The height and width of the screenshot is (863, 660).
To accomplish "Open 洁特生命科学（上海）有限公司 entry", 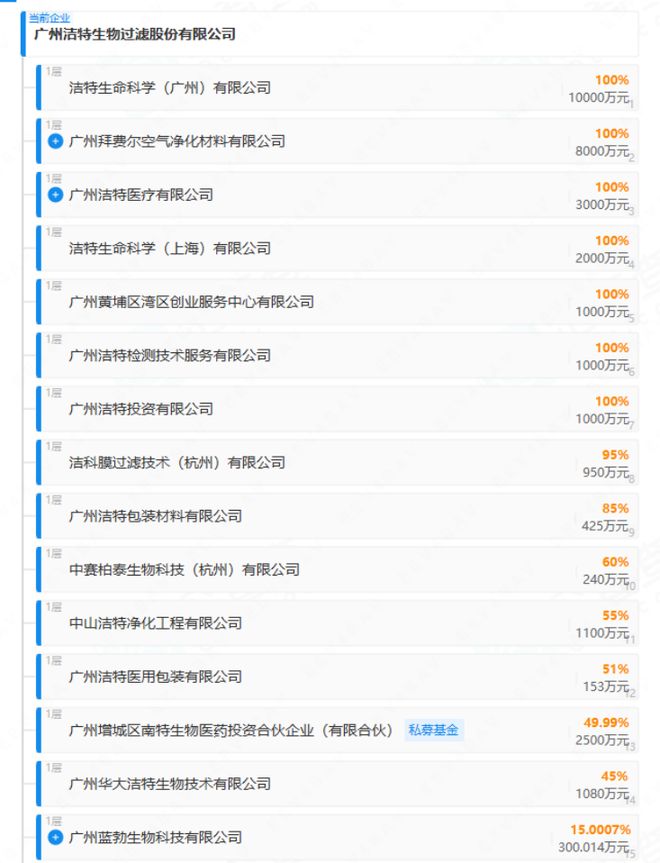I will coord(170,248).
